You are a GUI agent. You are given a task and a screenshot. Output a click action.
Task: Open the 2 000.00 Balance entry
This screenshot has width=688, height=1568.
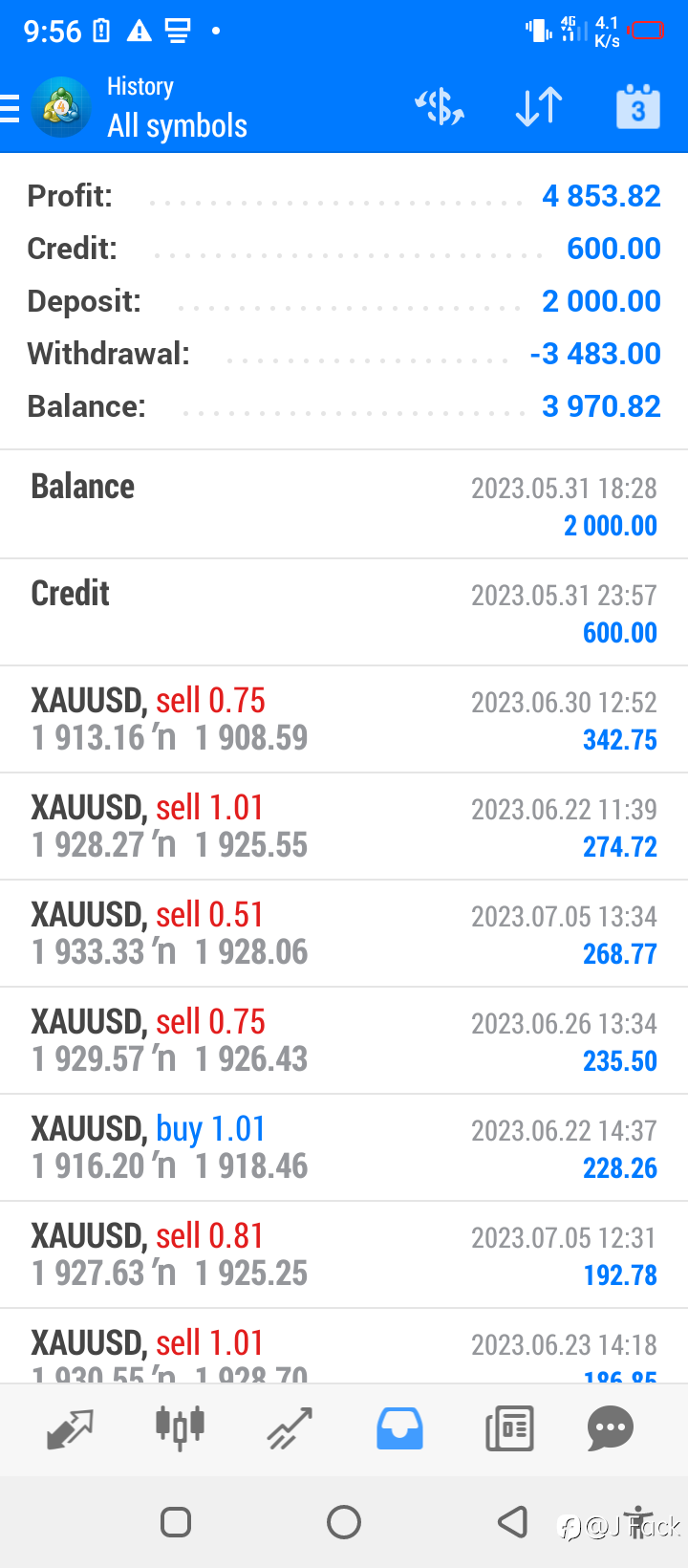click(x=344, y=505)
